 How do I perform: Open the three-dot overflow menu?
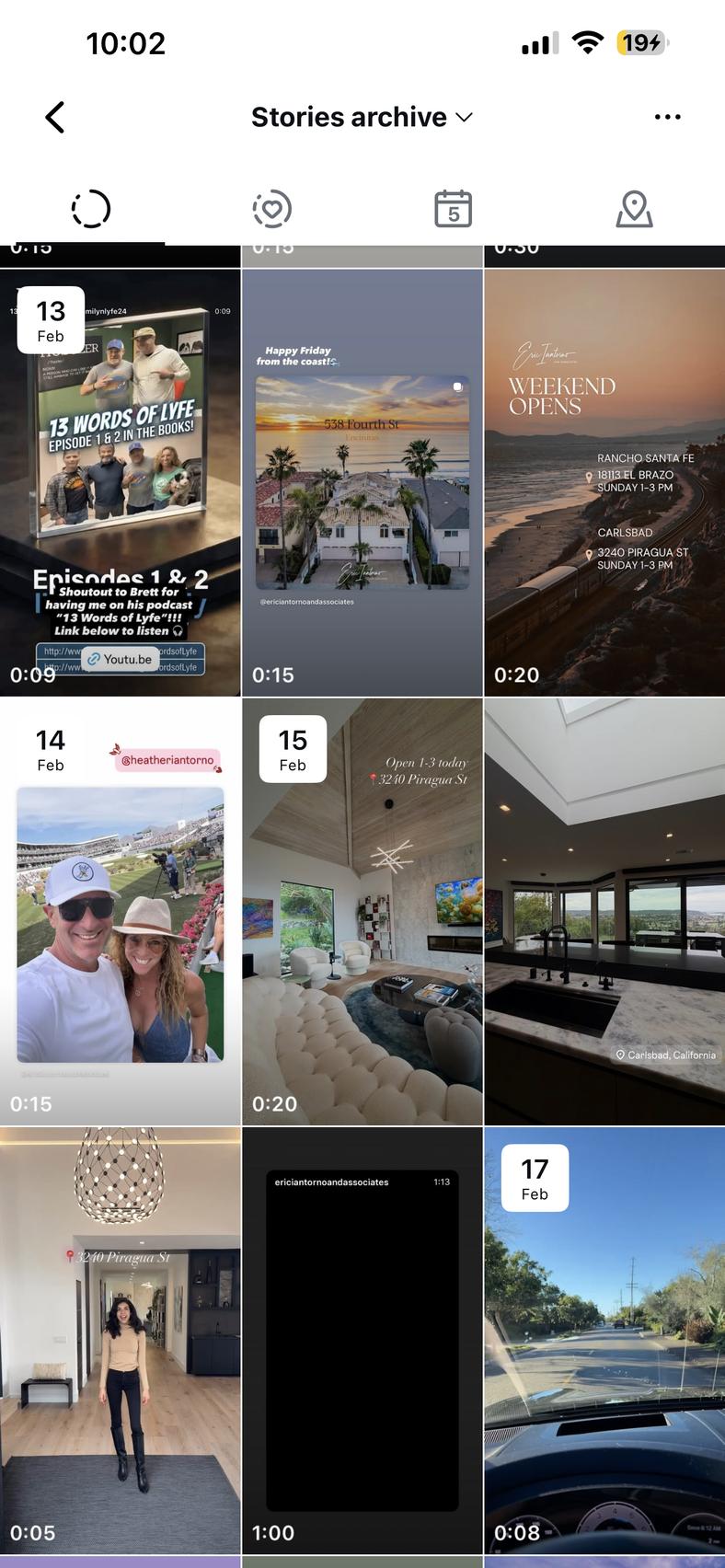667,117
